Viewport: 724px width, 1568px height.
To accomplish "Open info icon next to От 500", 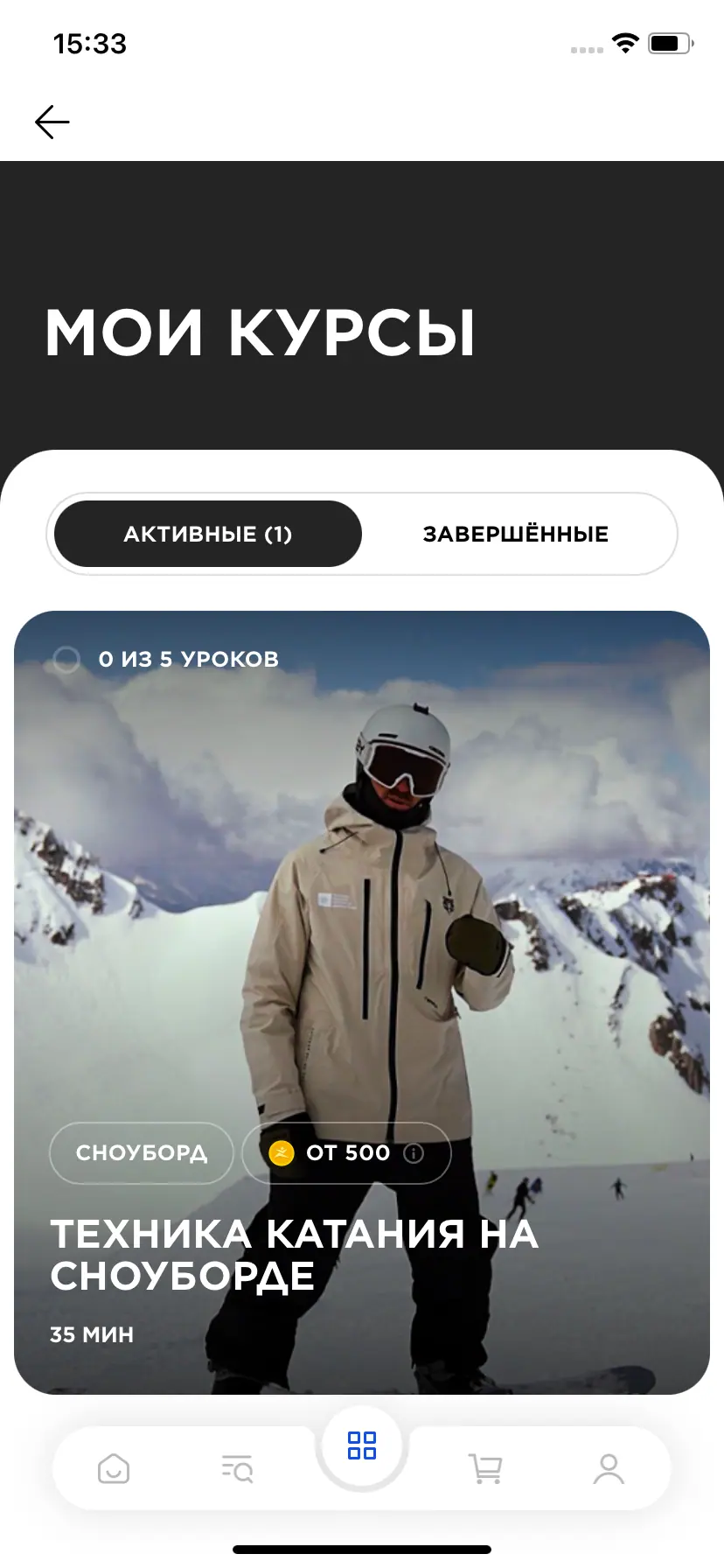I will 414,1153.
